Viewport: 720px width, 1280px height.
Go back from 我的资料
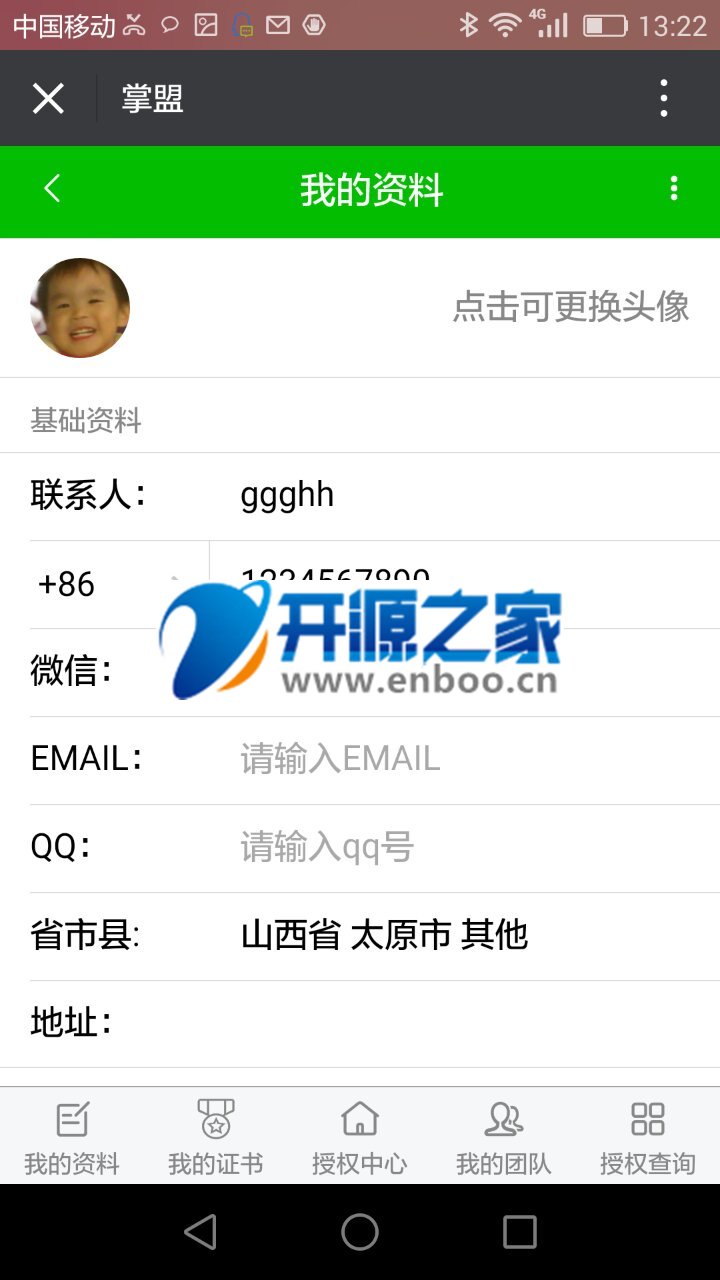tap(52, 189)
